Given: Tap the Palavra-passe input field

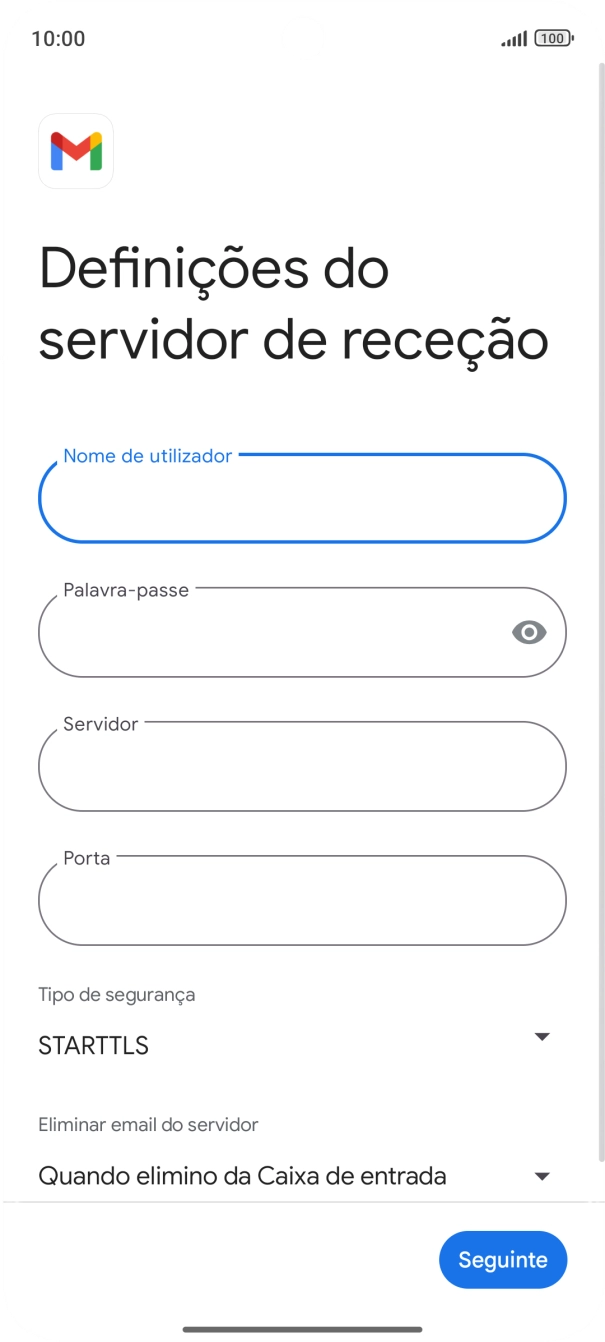Looking at the screenshot, I should (x=270, y=632).
